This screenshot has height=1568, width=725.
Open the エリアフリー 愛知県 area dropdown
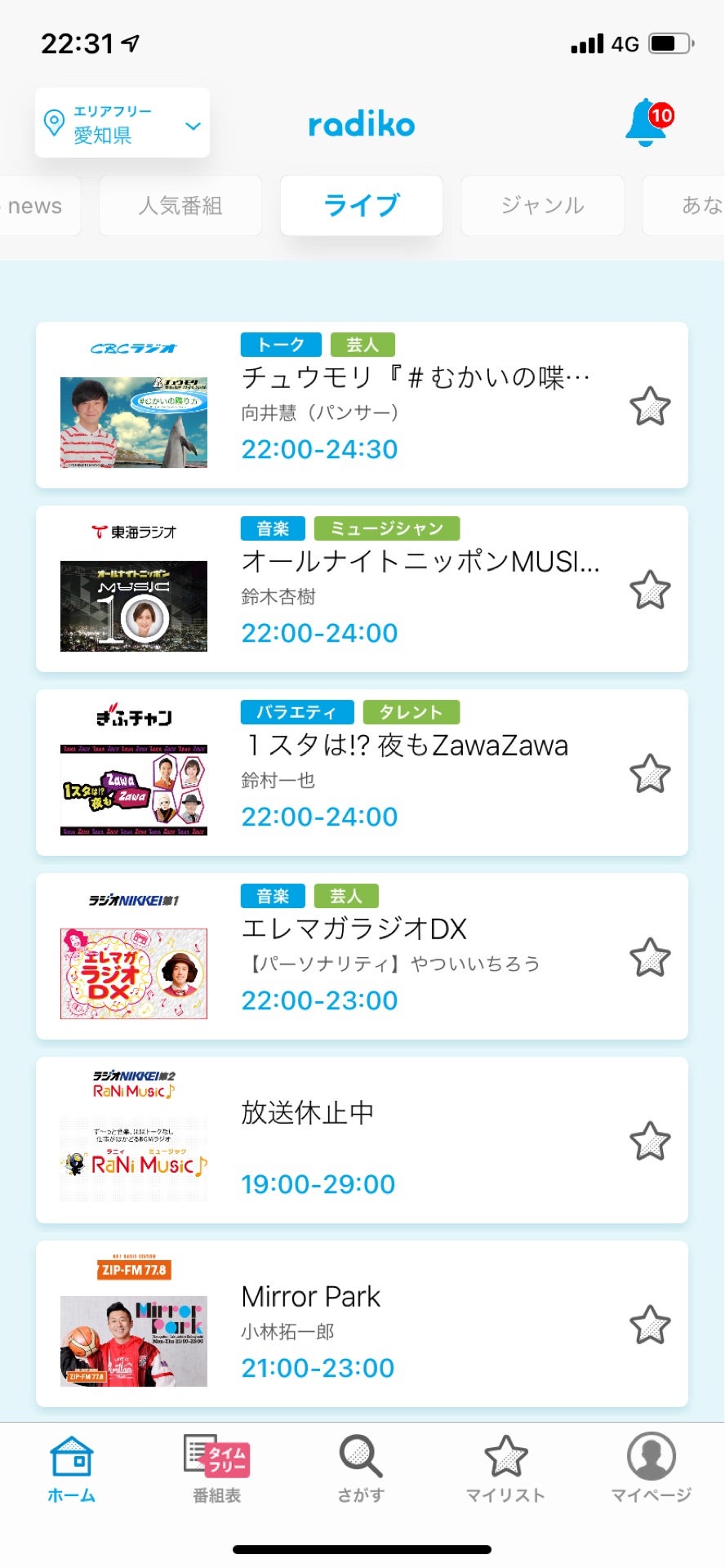click(122, 123)
